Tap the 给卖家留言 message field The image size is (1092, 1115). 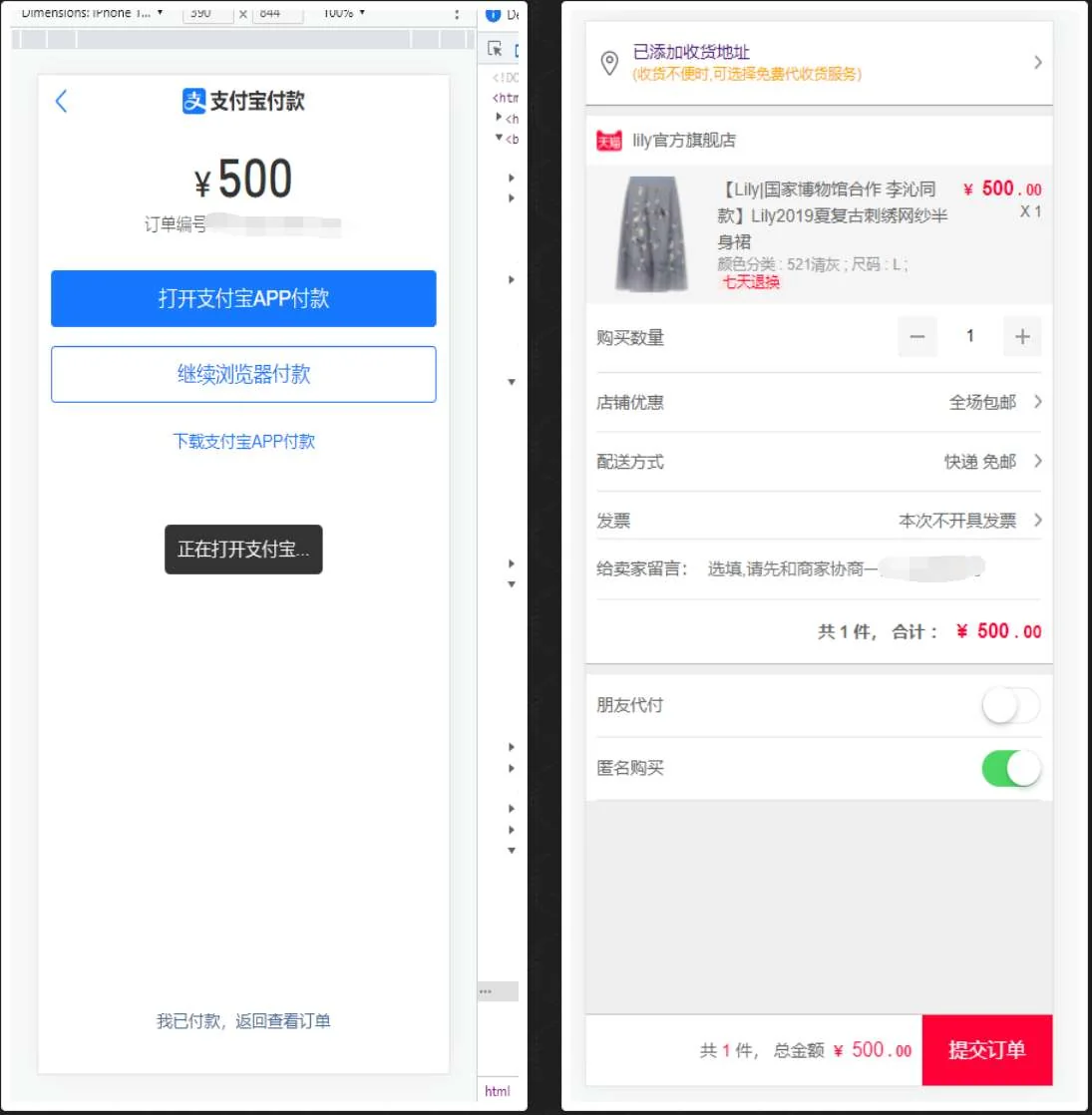[x=838, y=568]
